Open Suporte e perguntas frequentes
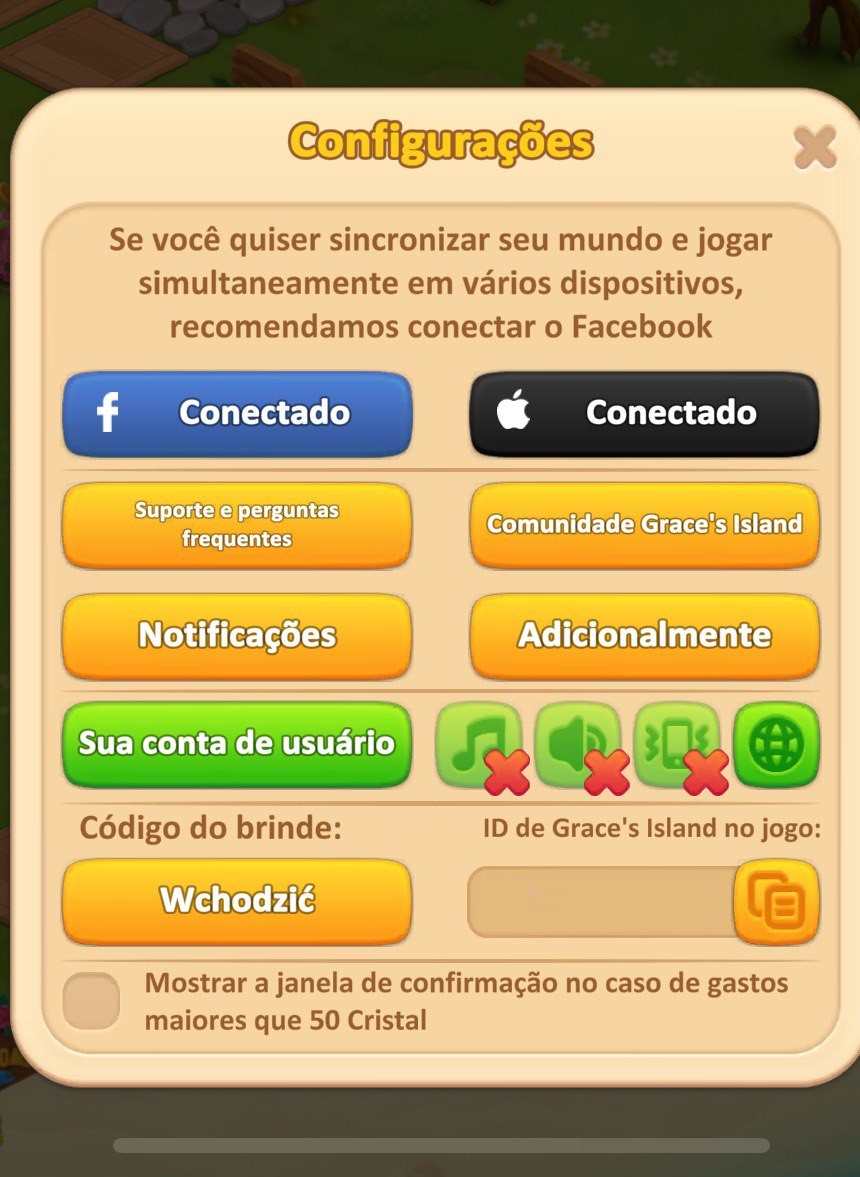The image size is (860, 1177). pos(237,525)
